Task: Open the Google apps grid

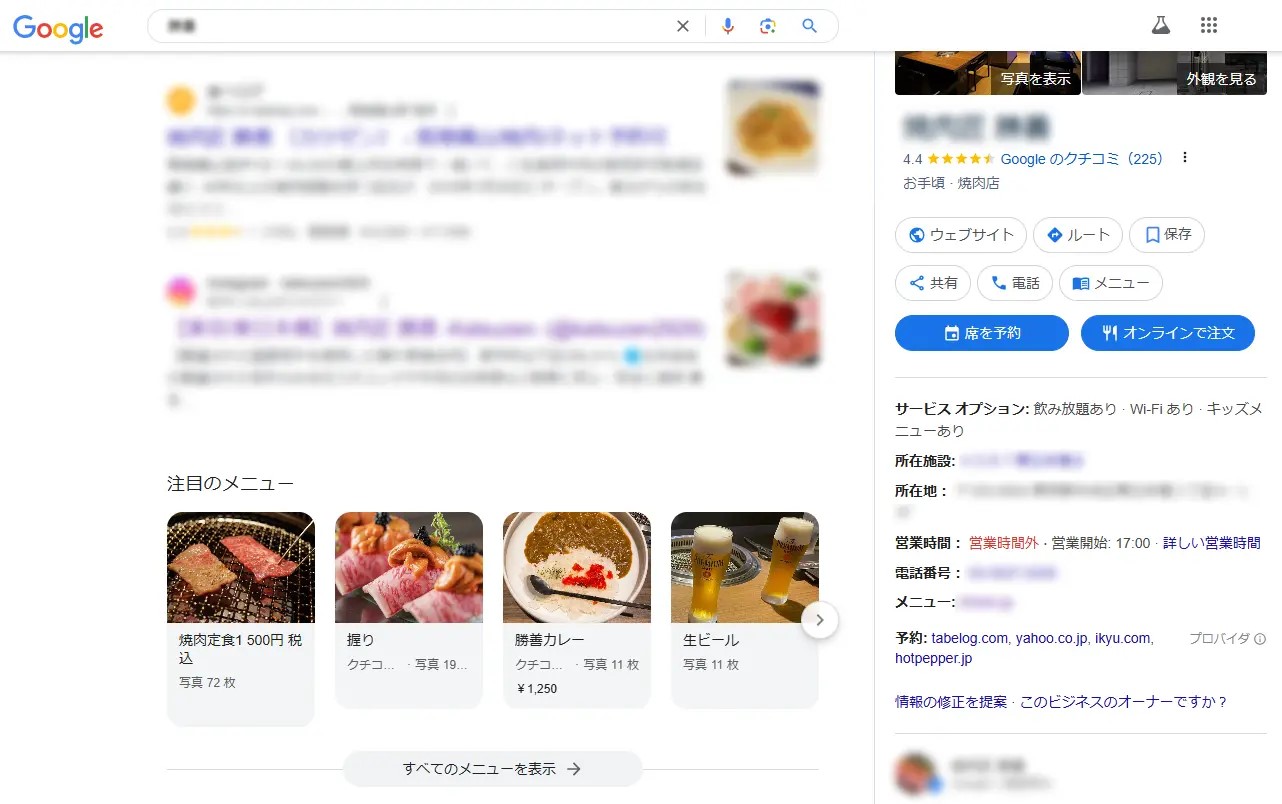Action: (x=1208, y=26)
